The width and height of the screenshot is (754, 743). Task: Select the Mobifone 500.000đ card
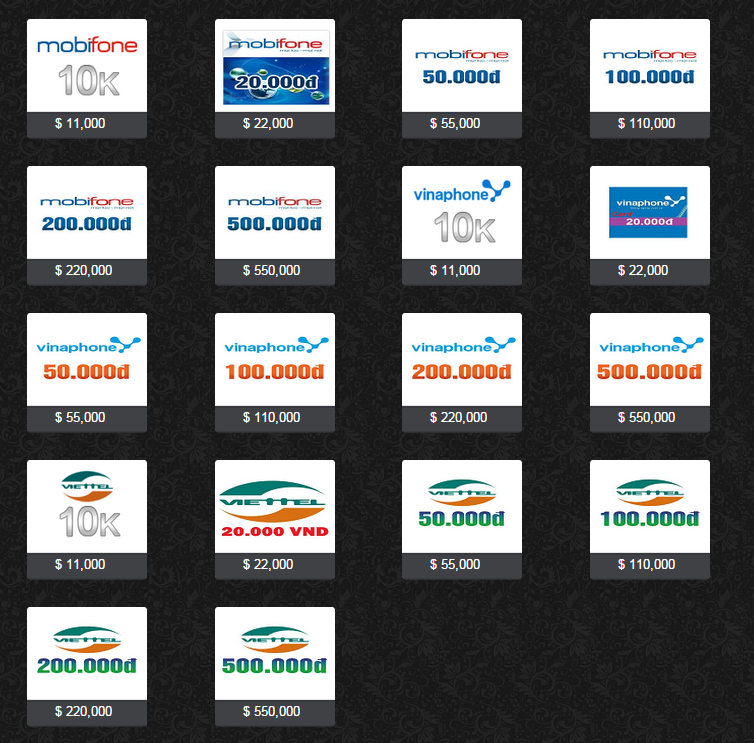(x=275, y=213)
